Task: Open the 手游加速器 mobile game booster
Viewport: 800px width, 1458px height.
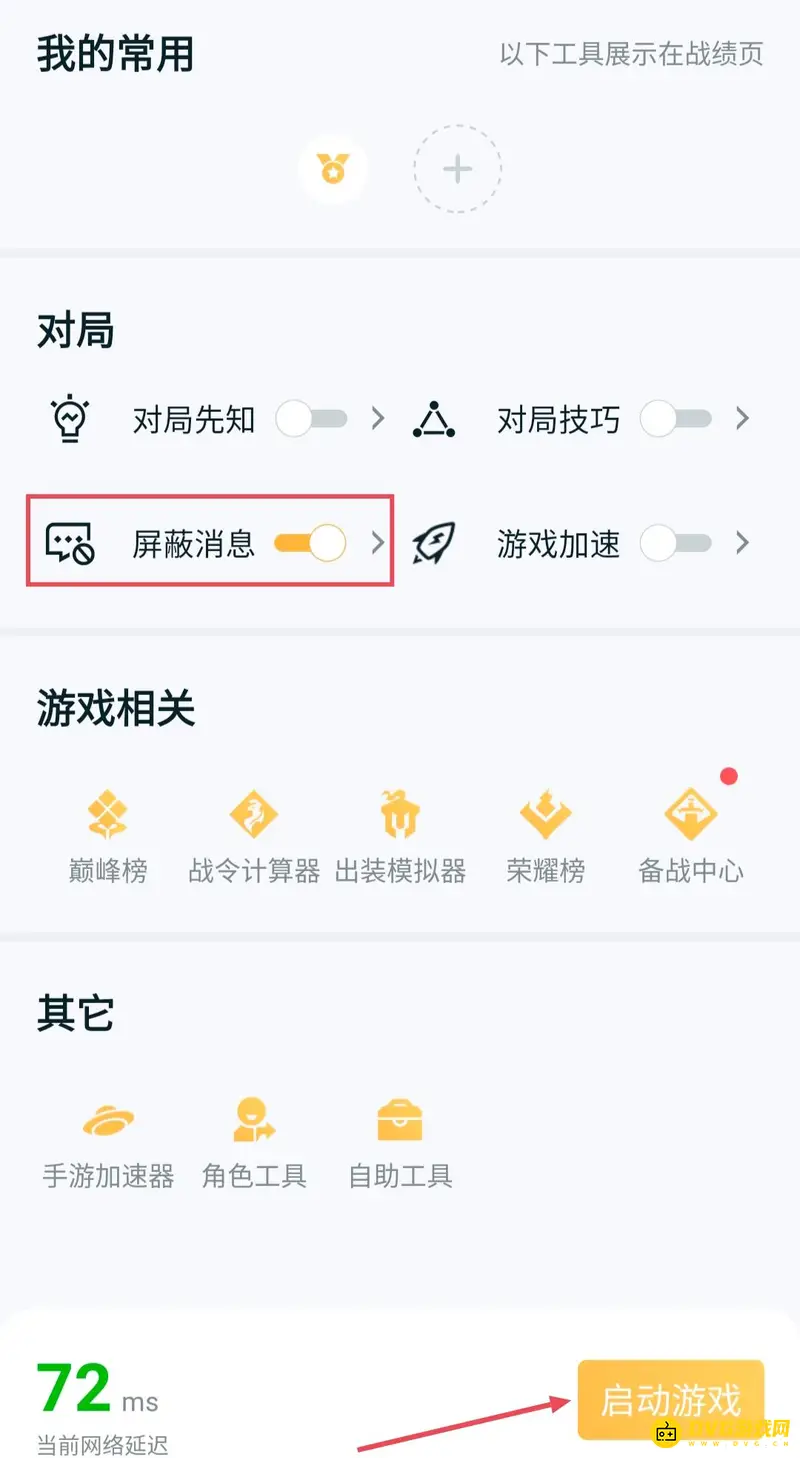Action: point(108,1137)
